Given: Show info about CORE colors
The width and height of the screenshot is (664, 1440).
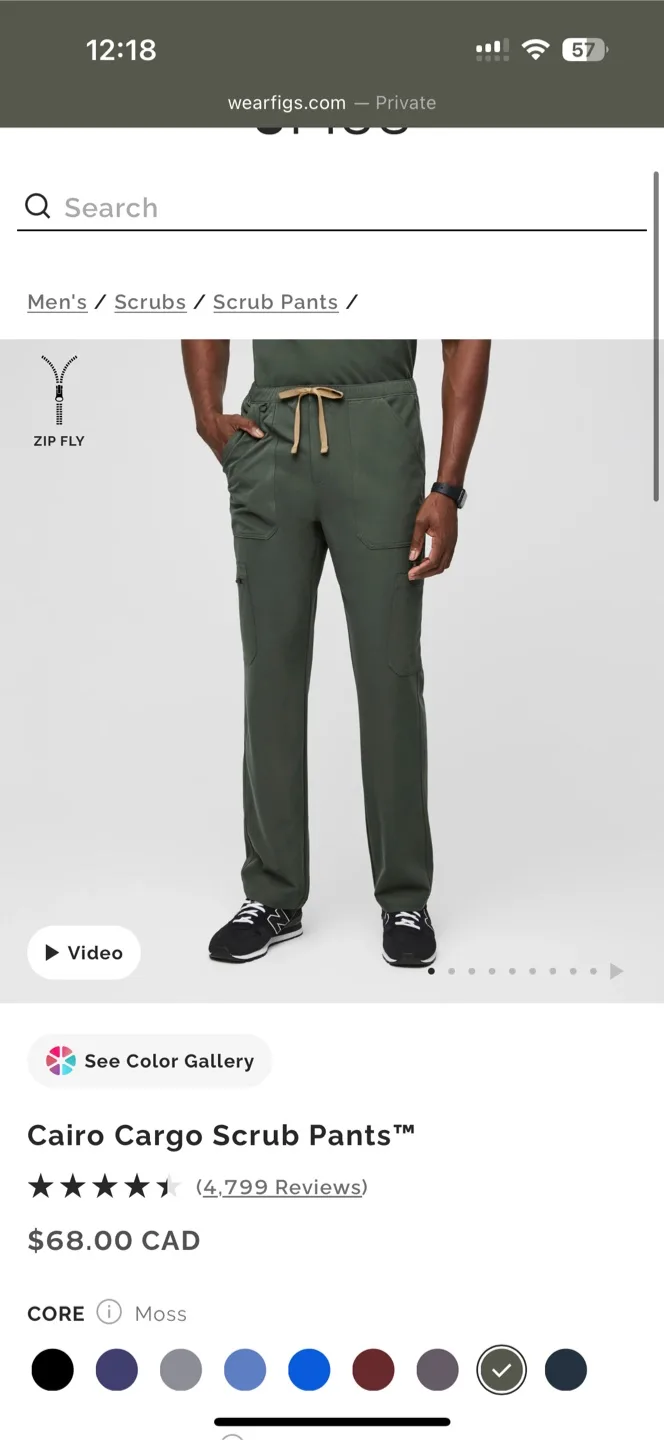Looking at the screenshot, I should [109, 1312].
